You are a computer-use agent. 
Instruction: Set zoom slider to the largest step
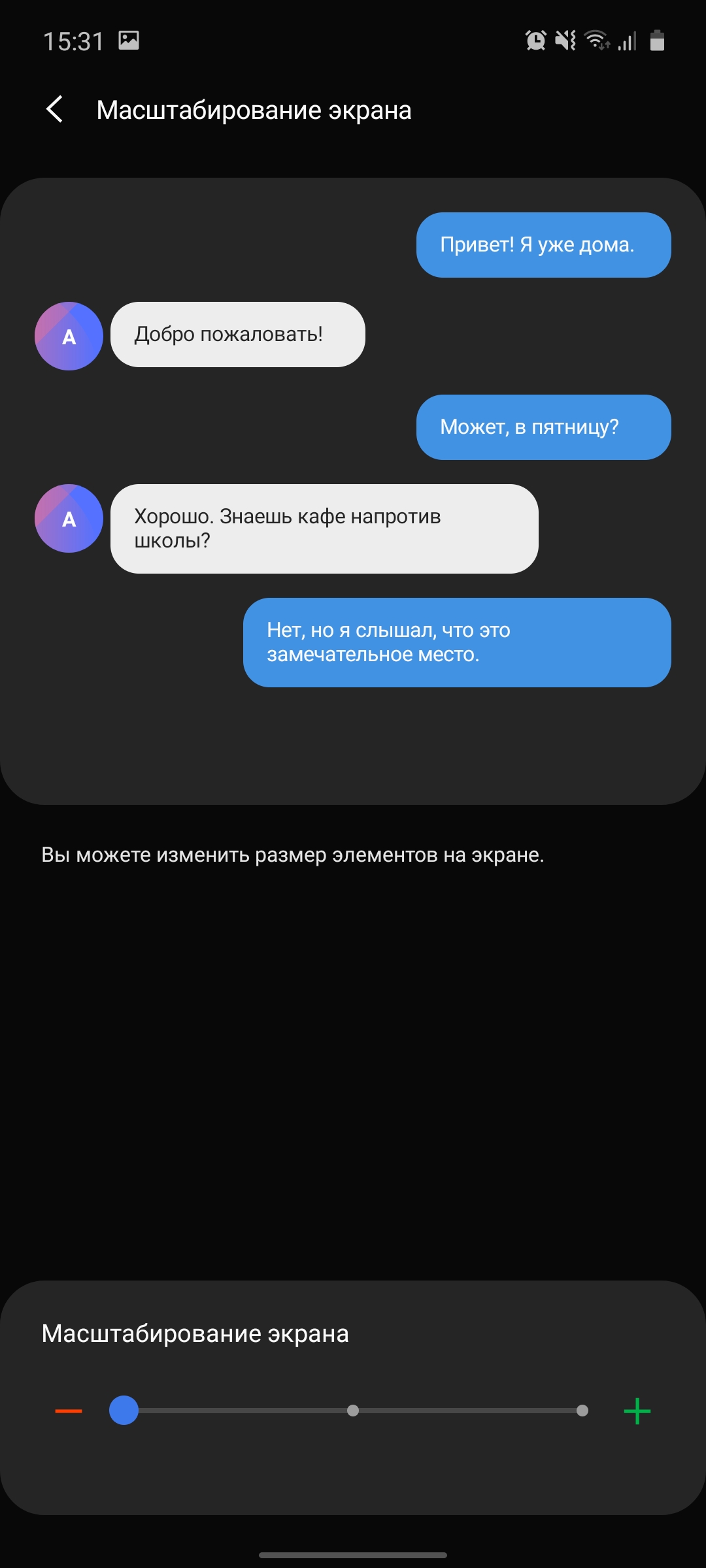tap(582, 1411)
